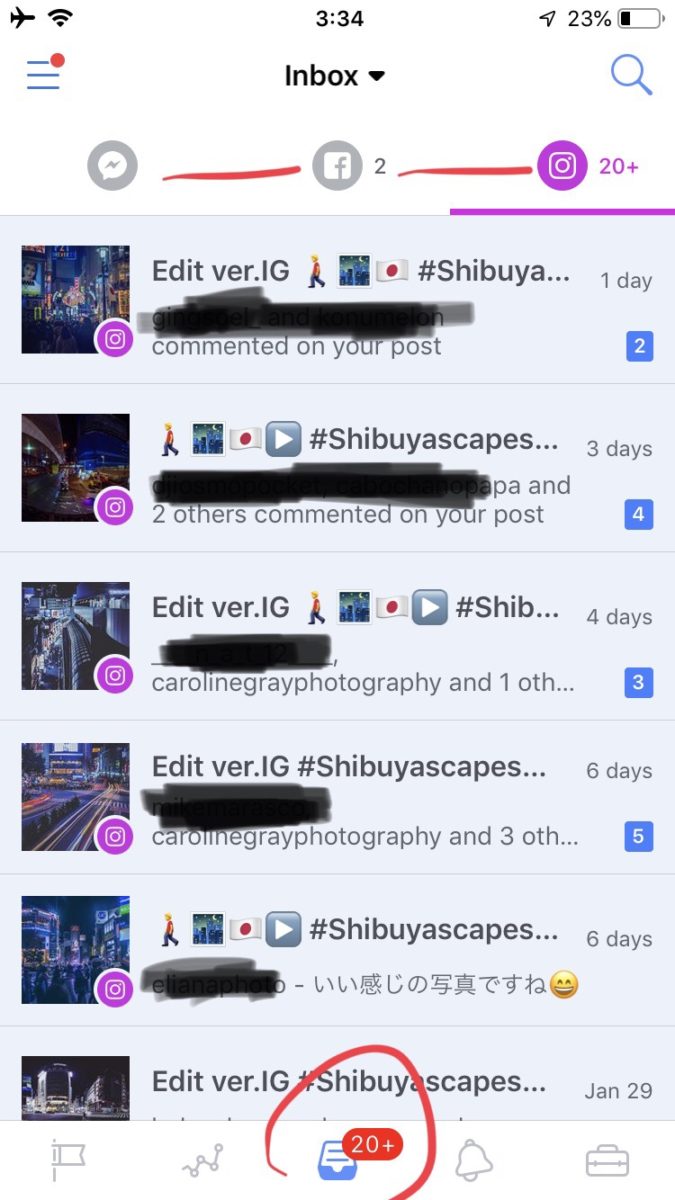Image resolution: width=675 pixels, height=1200 pixels.
Task: Select the Instagram tab
Action: tap(563, 166)
